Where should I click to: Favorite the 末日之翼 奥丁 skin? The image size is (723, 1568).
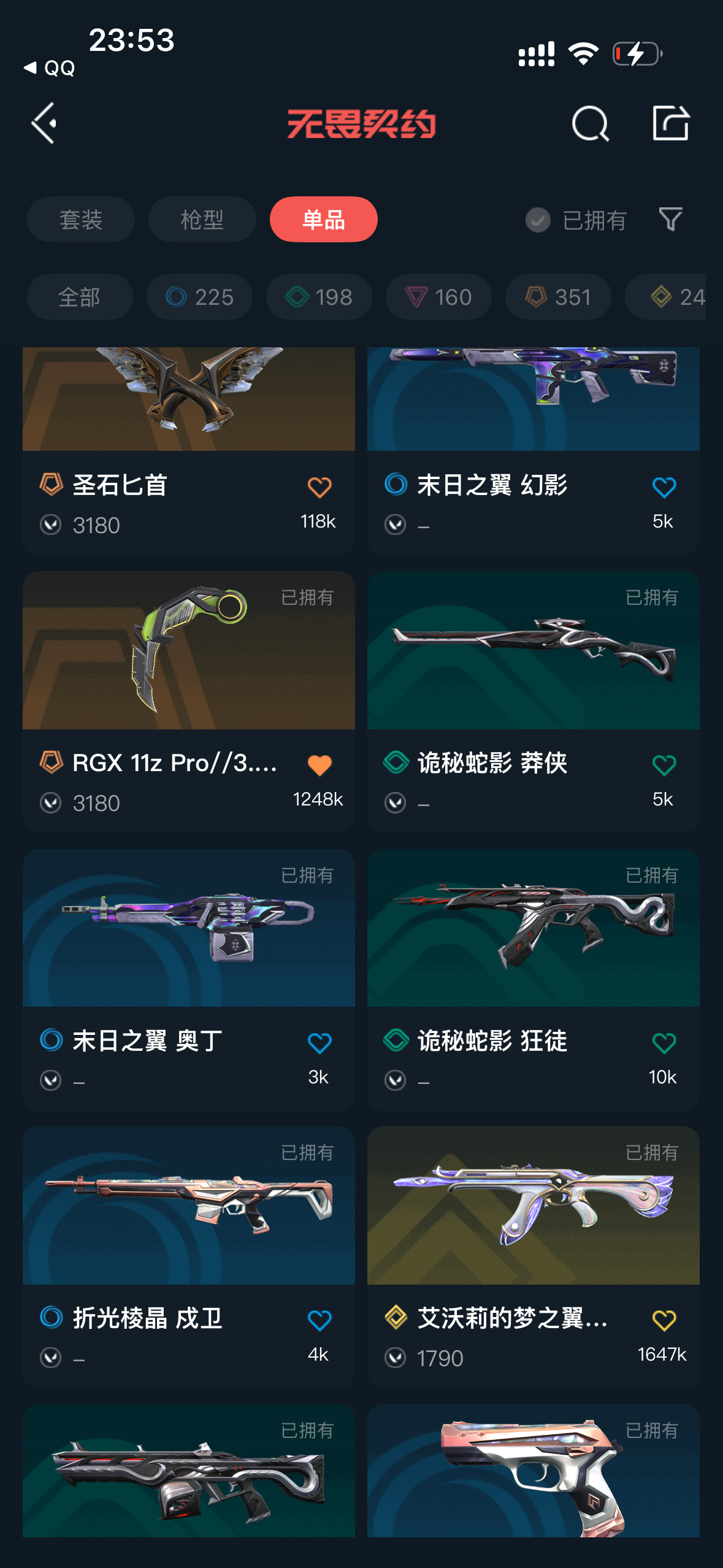(x=319, y=1043)
